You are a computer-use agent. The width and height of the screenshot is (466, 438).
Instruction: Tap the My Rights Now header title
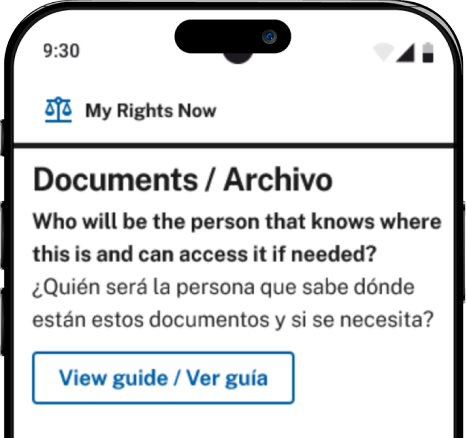tap(151, 111)
